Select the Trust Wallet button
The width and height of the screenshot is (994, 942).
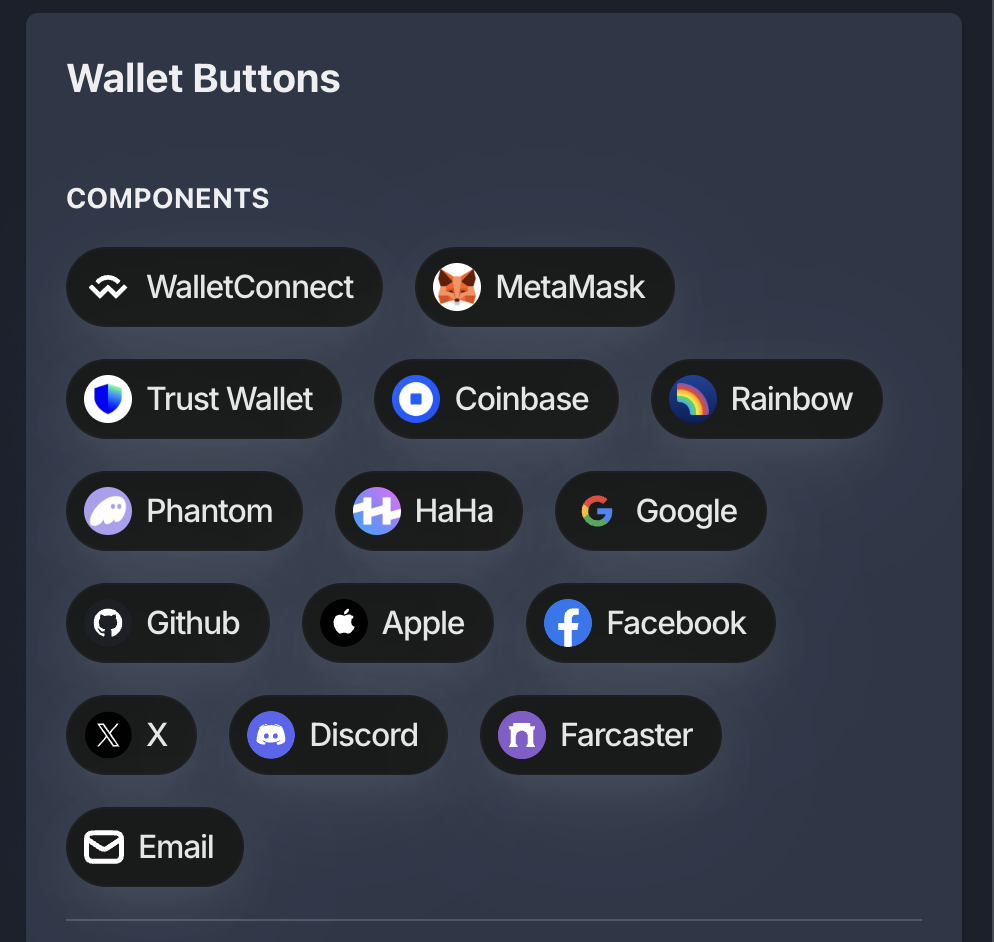[204, 399]
